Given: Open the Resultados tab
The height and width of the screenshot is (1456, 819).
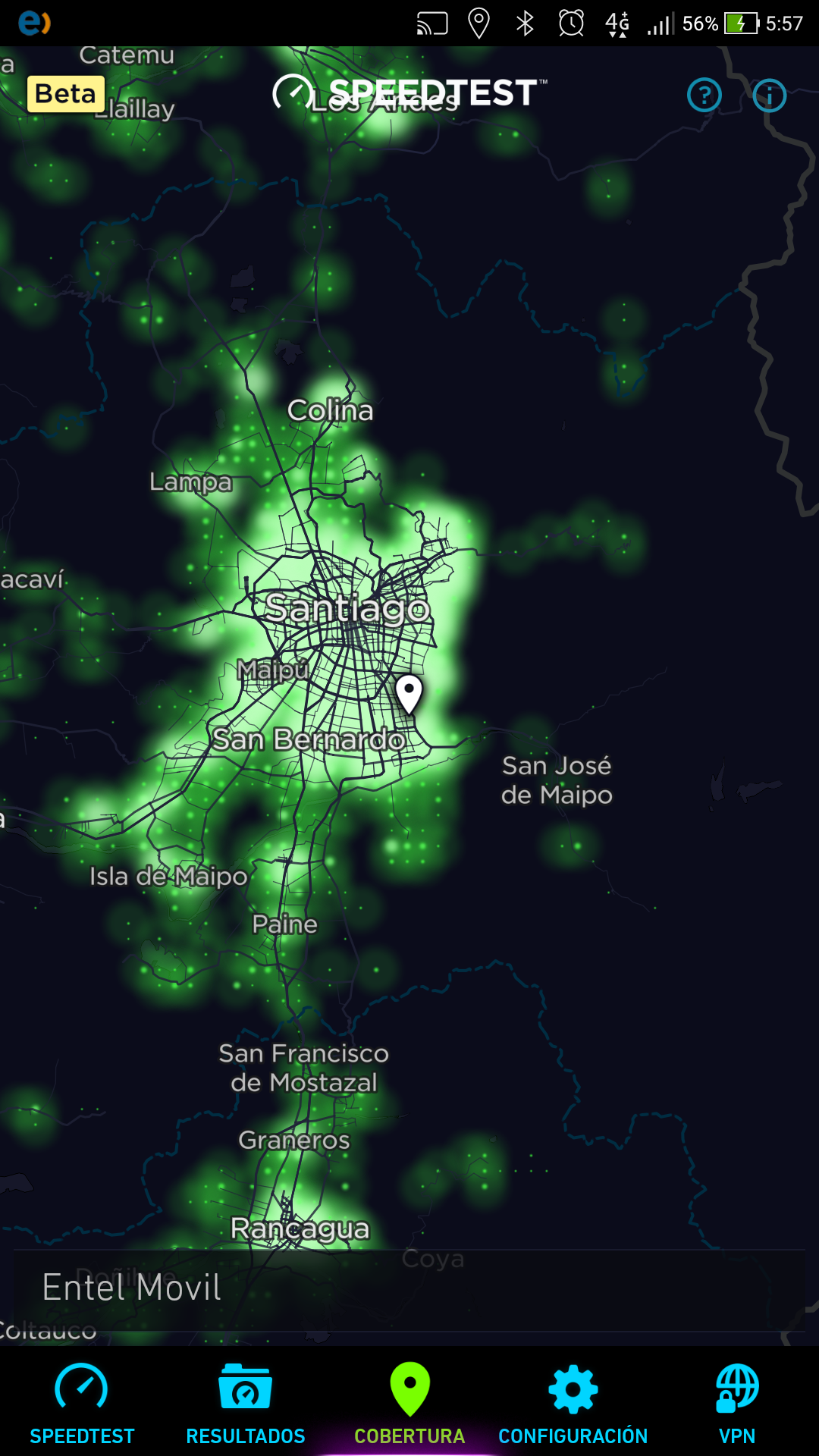Looking at the screenshot, I should [x=246, y=1403].
